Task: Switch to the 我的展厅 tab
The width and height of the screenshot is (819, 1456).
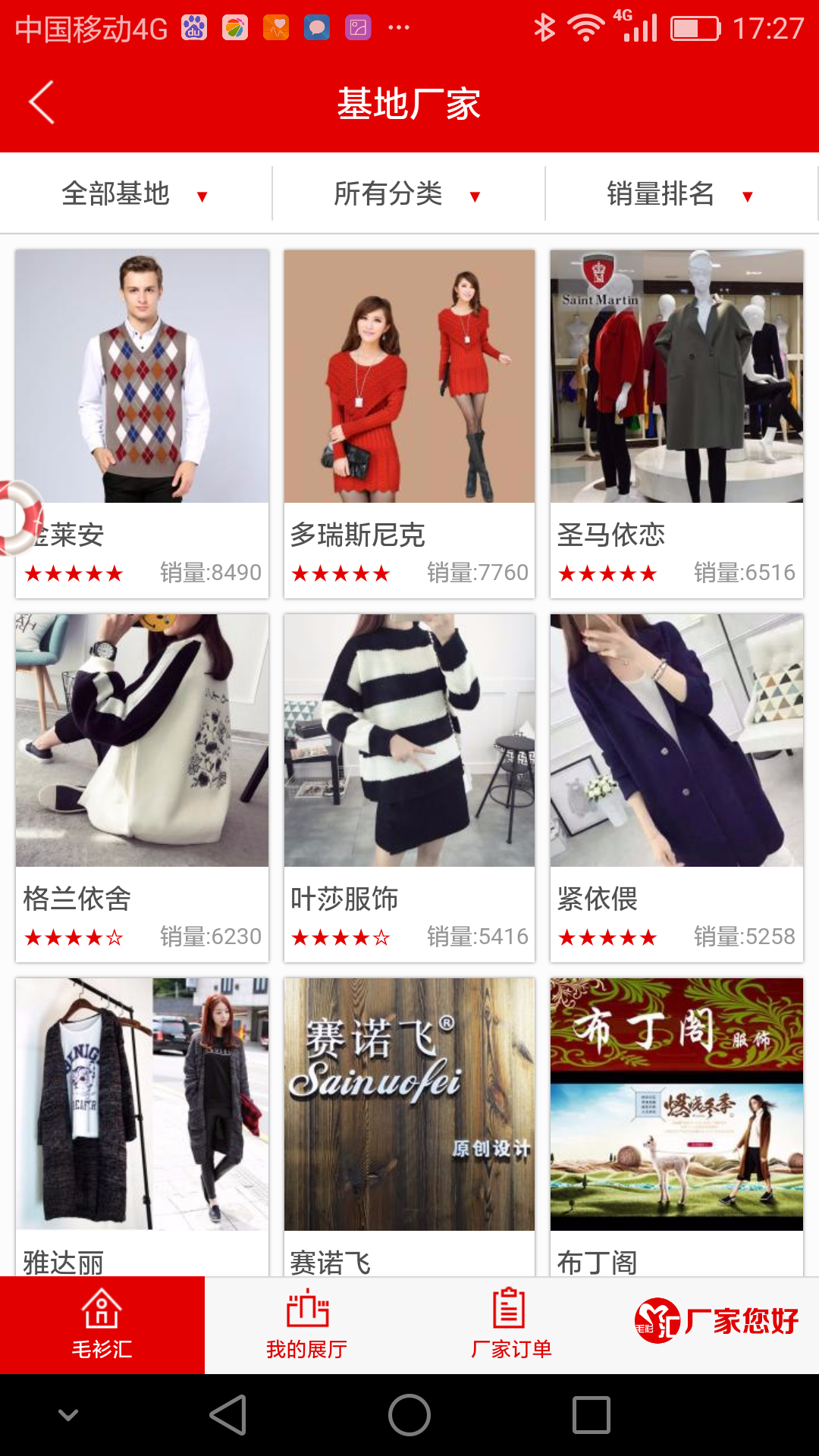Action: pyautogui.click(x=307, y=1325)
